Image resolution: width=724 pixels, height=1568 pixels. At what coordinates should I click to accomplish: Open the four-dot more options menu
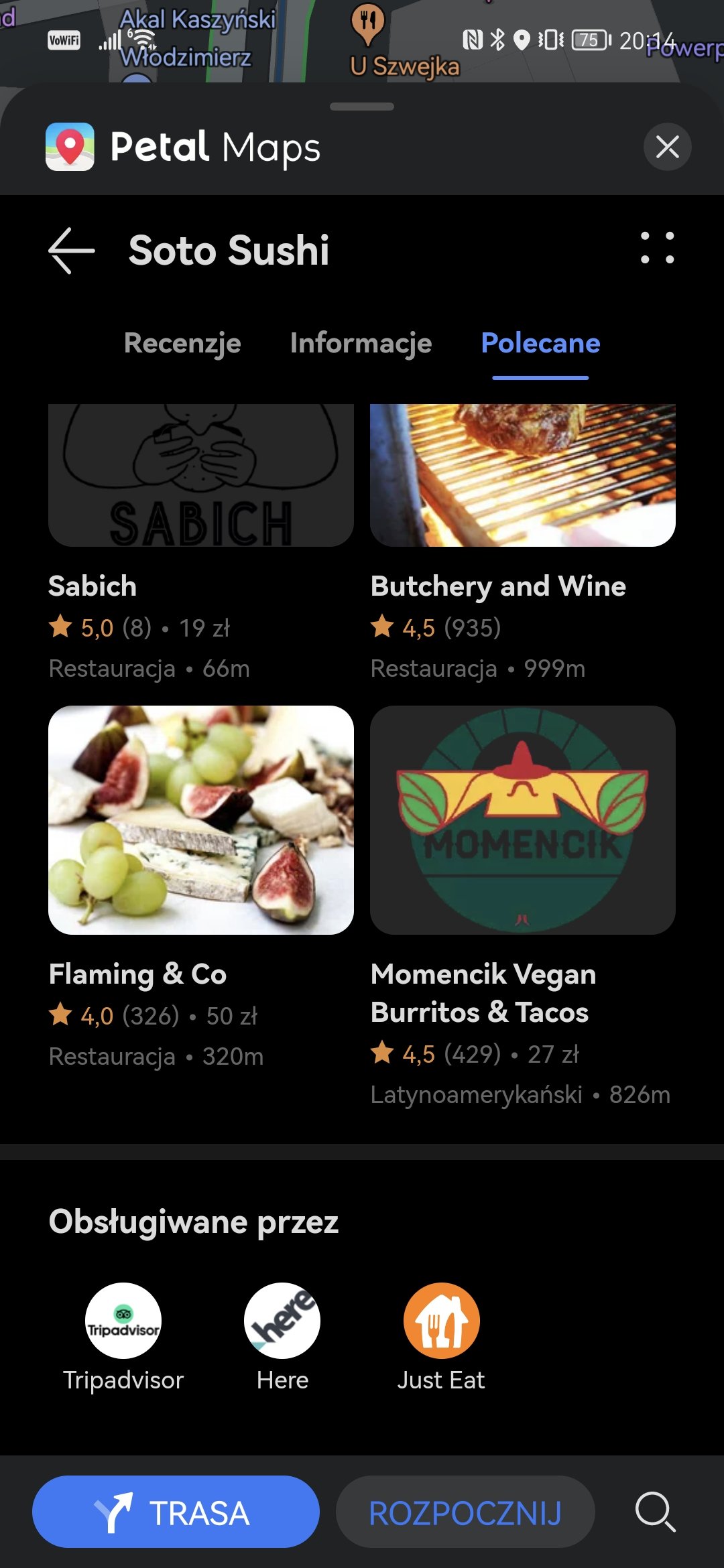coord(657,249)
